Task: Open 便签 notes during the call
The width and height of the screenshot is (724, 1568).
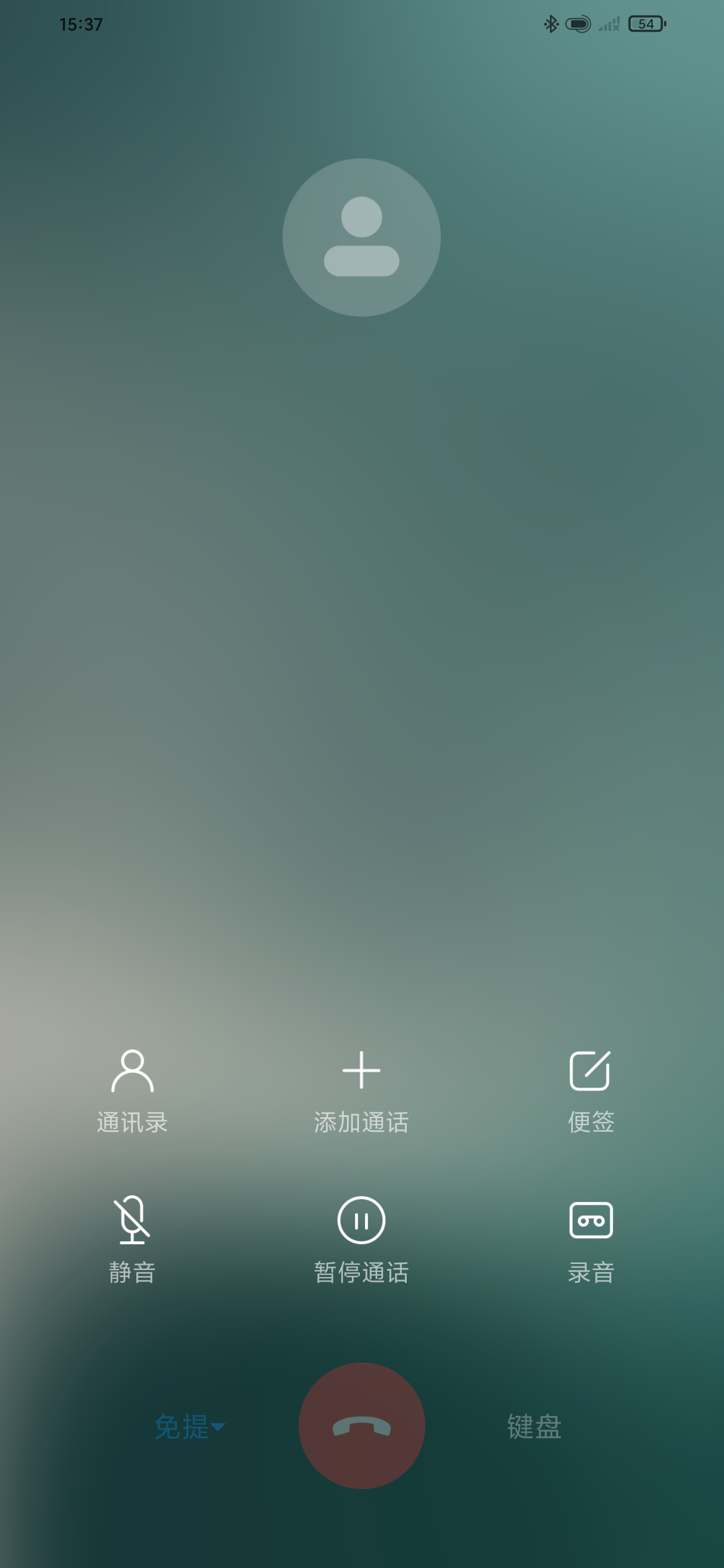Action: click(x=591, y=1091)
